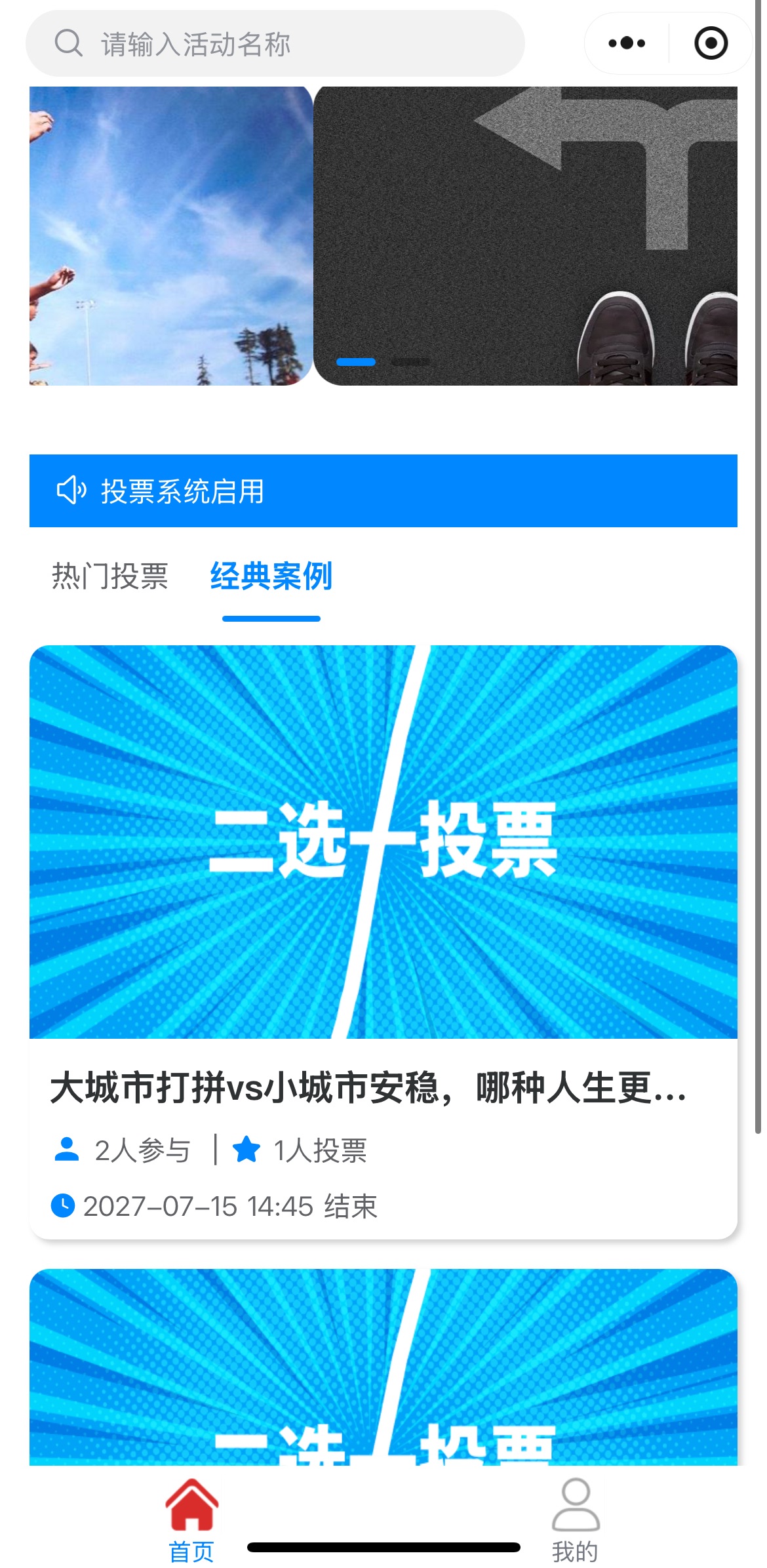Tap the activity name search box

point(275,44)
